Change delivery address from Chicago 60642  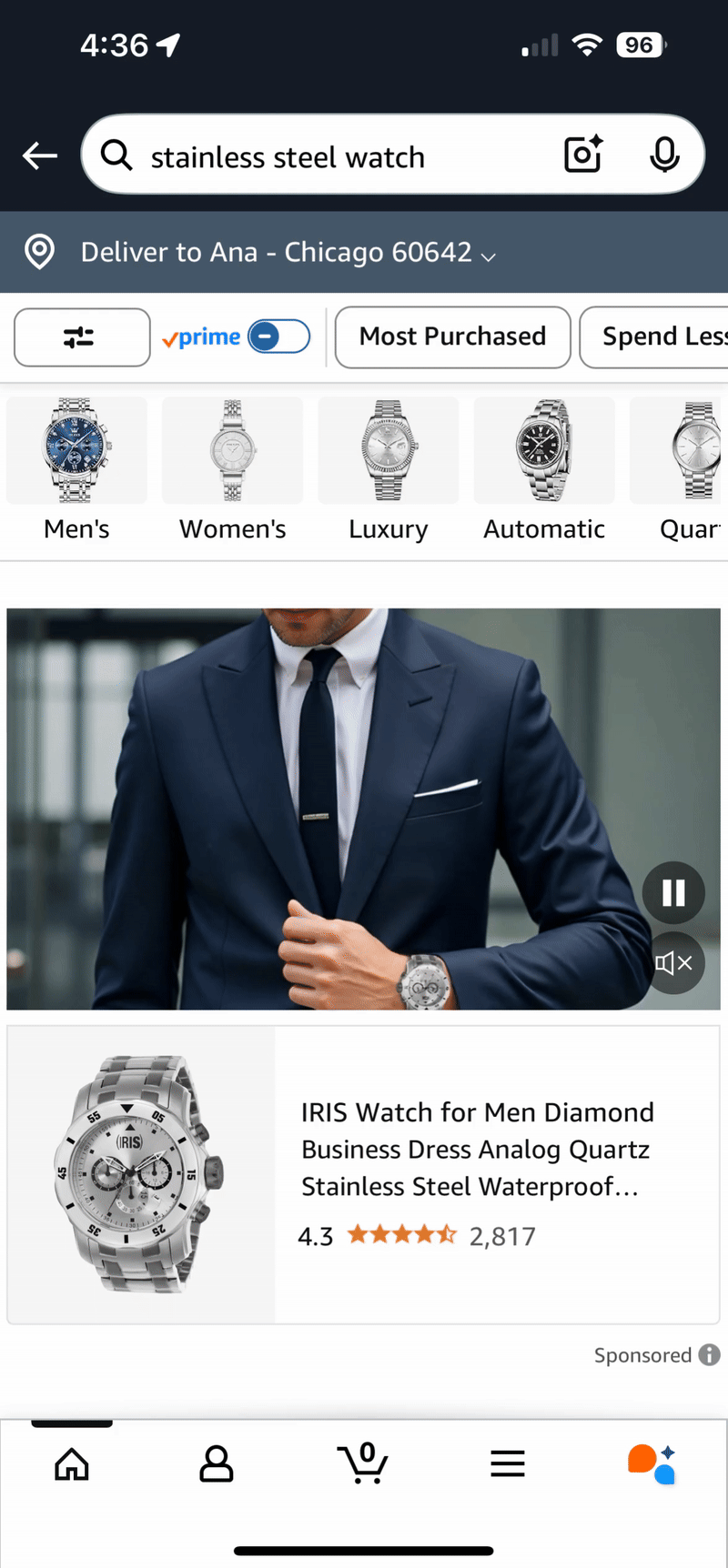point(288,252)
